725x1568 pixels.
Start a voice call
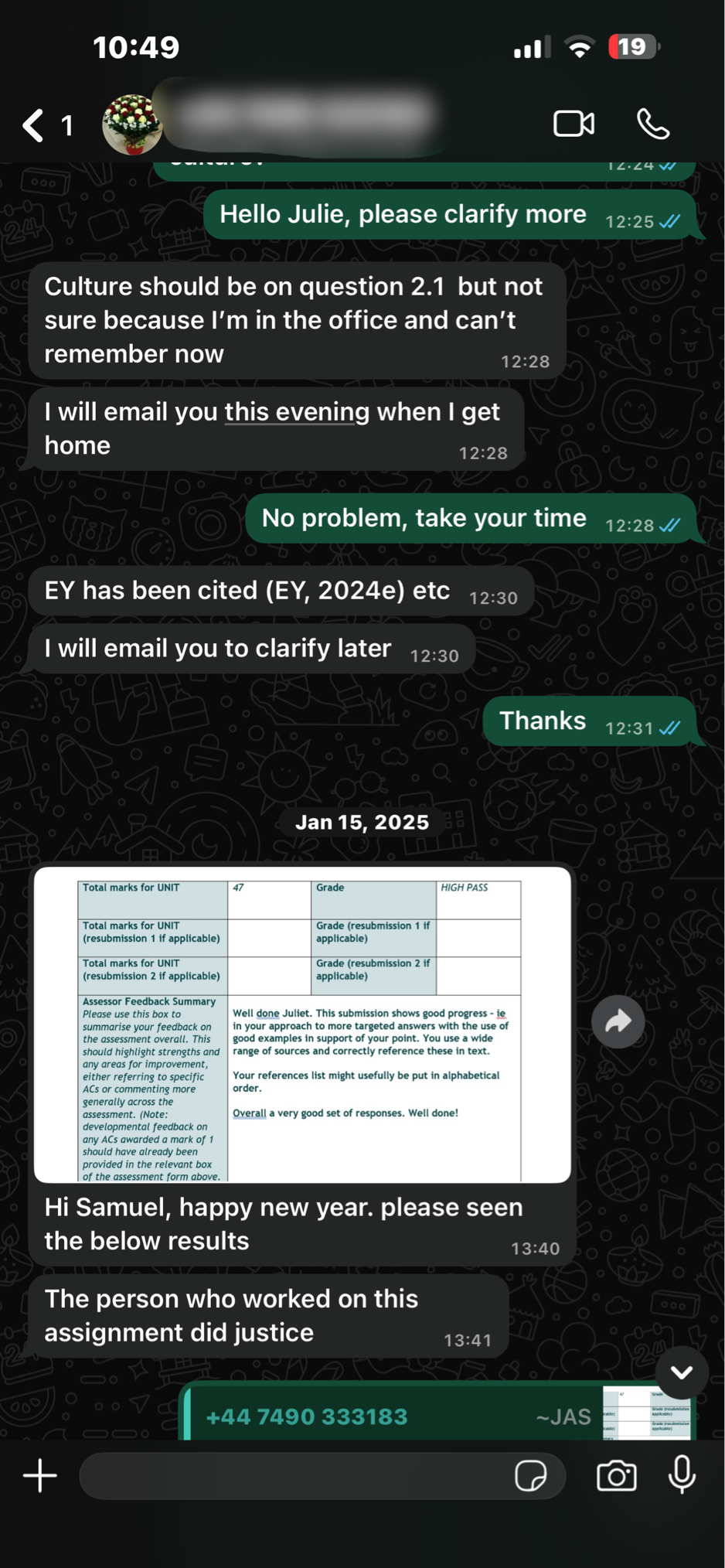coord(653,124)
